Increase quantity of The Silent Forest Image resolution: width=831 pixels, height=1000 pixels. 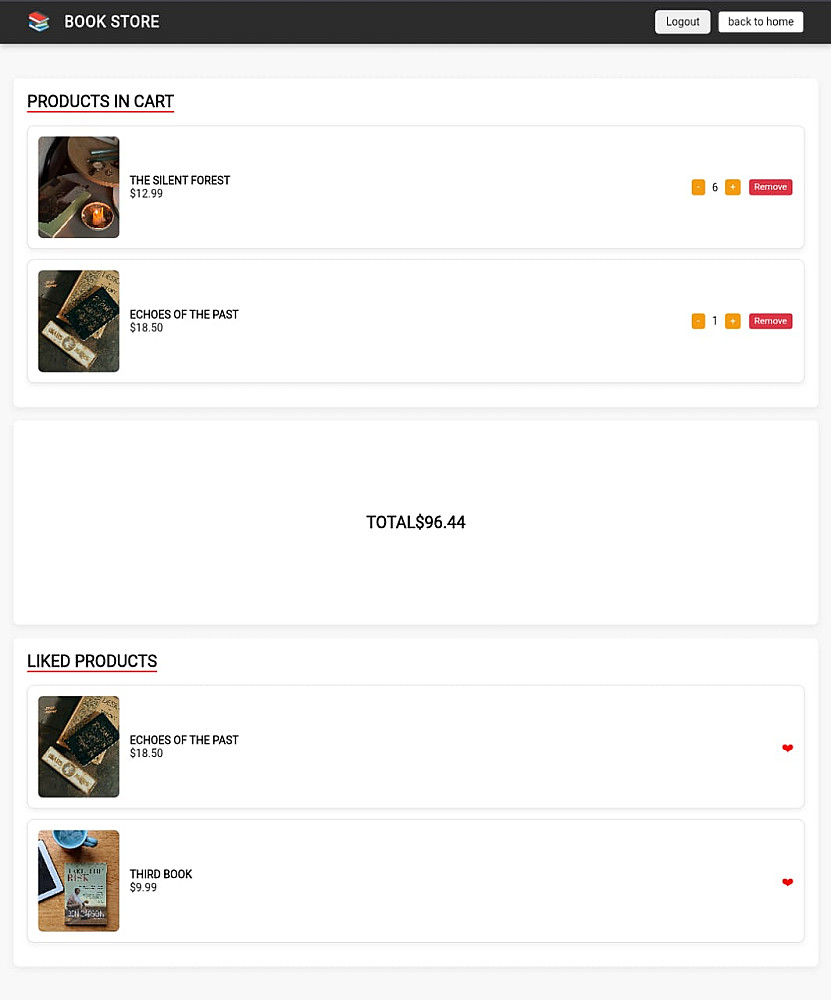(x=732, y=187)
